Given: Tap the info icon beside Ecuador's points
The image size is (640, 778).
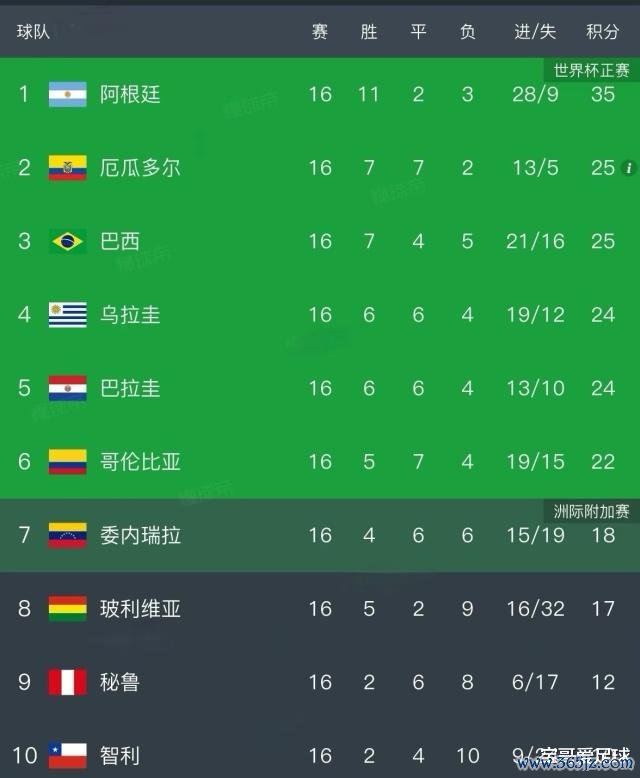Looking at the screenshot, I should tap(629, 168).
